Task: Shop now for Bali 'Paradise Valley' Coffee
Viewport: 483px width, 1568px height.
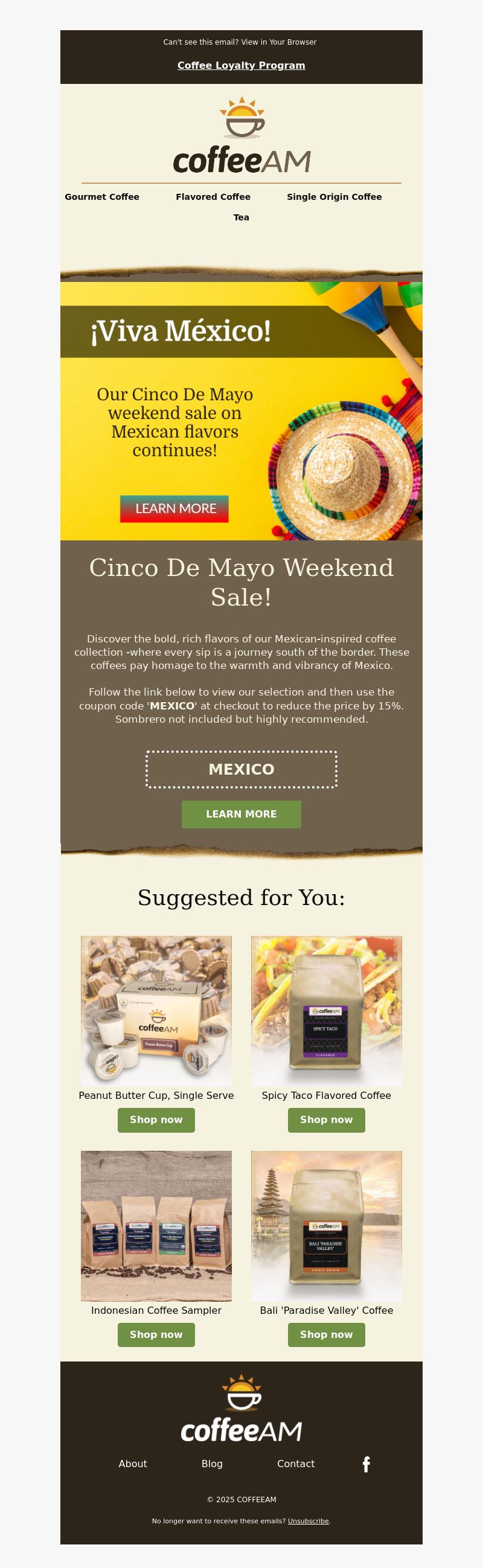Action: [327, 1334]
